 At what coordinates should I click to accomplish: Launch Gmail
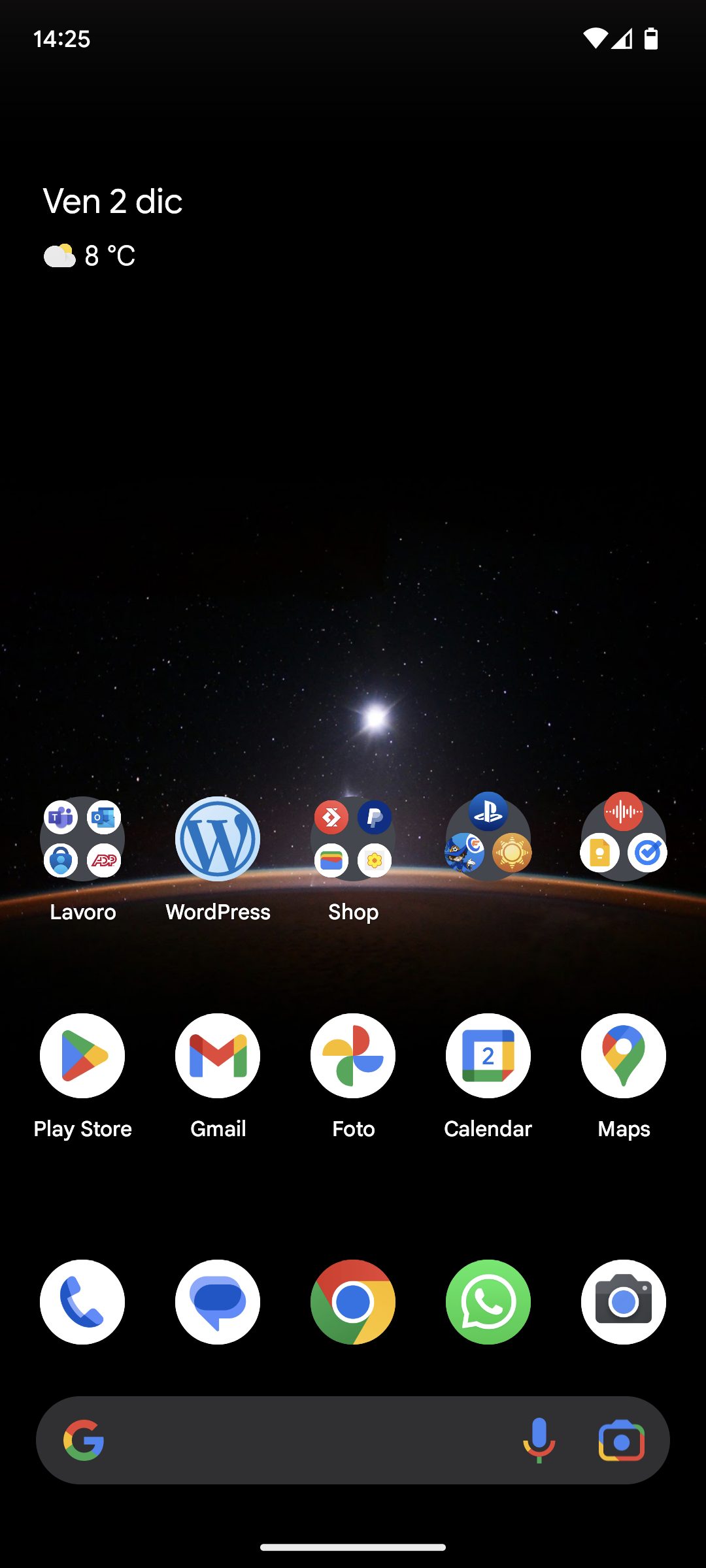(218, 1056)
